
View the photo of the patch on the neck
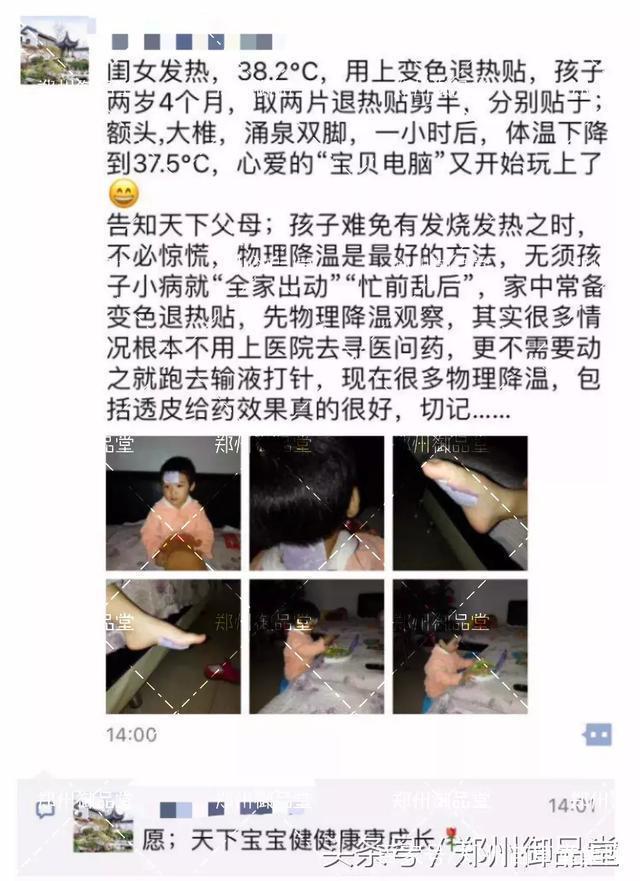coord(316,502)
